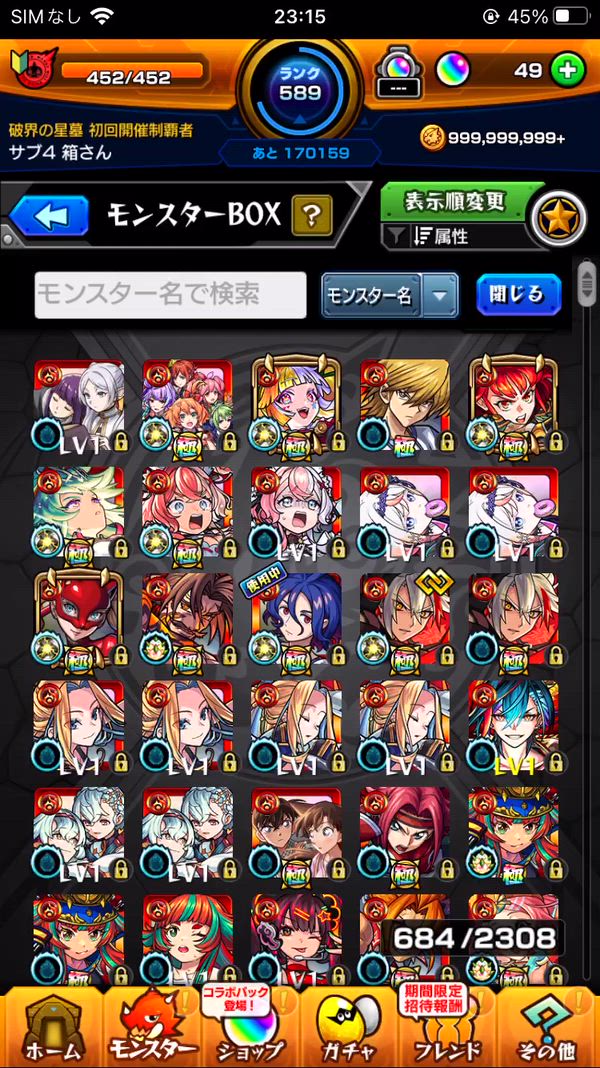Viewport: 600px width, 1068px height.
Task: Expand the モンスター名 dropdown
Action: click(x=390, y=296)
